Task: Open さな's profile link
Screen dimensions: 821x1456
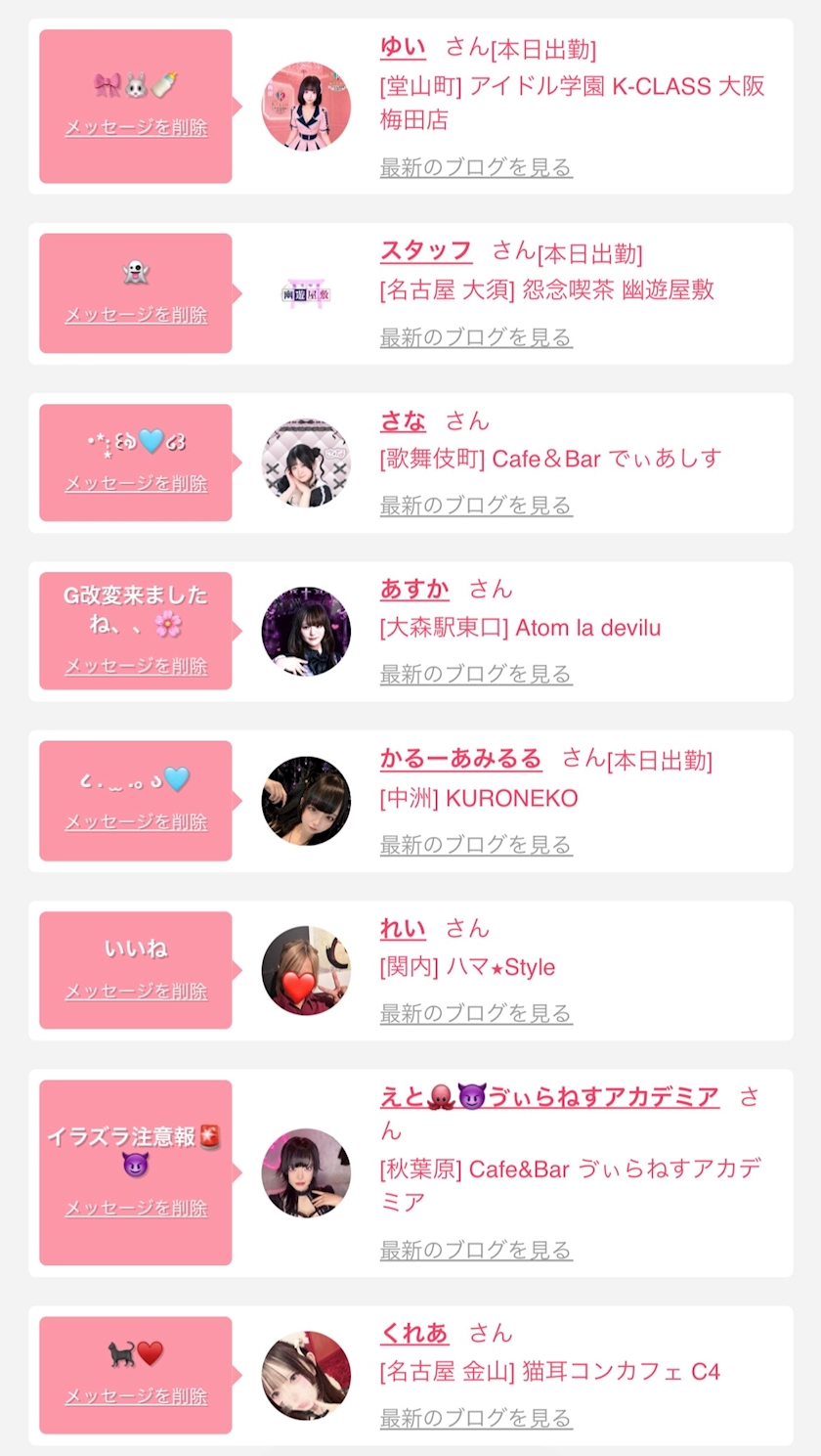Action: pos(403,421)
